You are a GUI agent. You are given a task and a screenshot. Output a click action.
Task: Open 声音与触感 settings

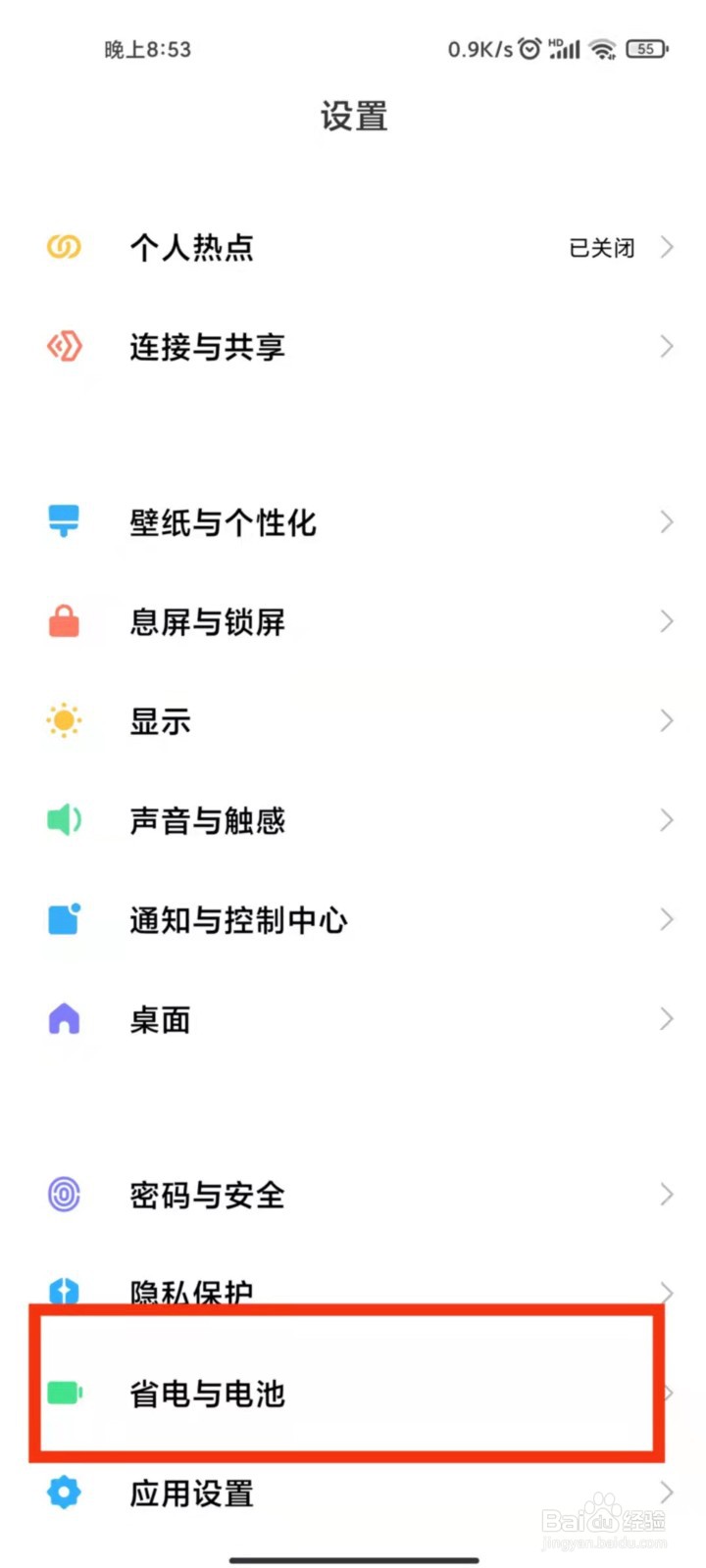[353, 821]
